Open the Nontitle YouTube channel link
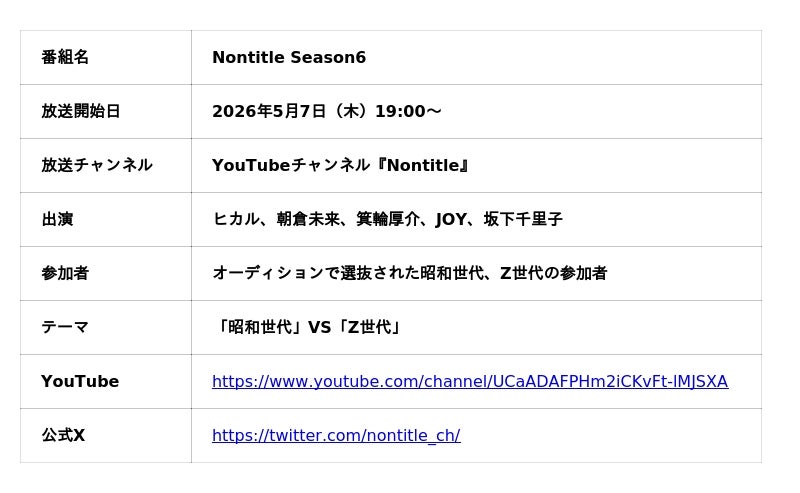This screenshot has width=800, height=493. [x=469, y=381]
